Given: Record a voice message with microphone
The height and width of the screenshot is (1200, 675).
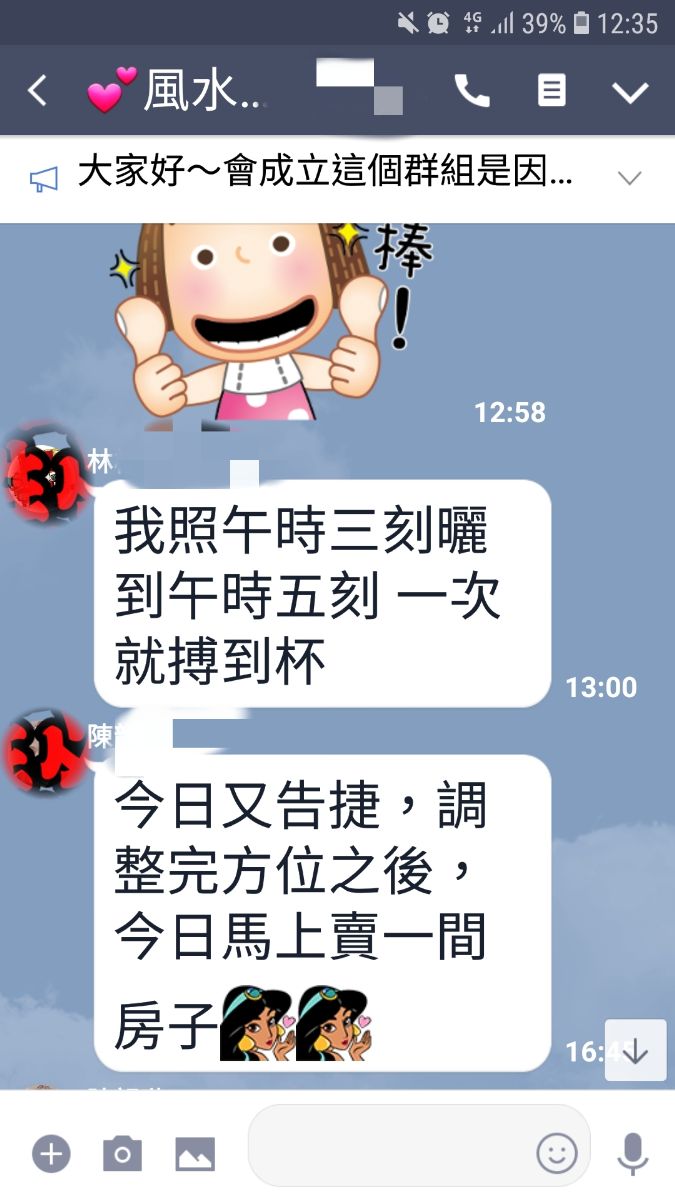Looking at the screenshot, I should 632,1154.
